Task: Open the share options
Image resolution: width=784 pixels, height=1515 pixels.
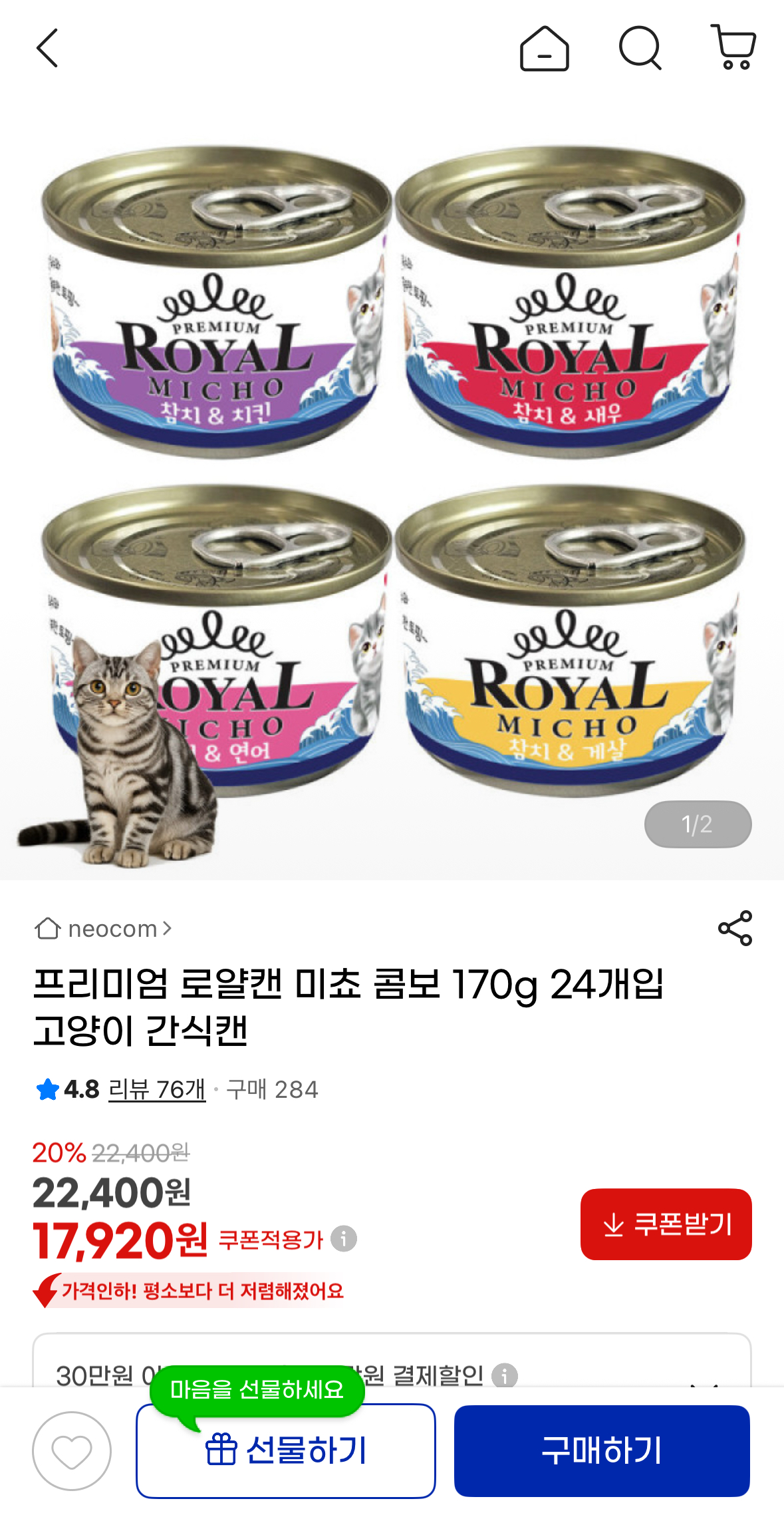Action: [x=736, y=929]
